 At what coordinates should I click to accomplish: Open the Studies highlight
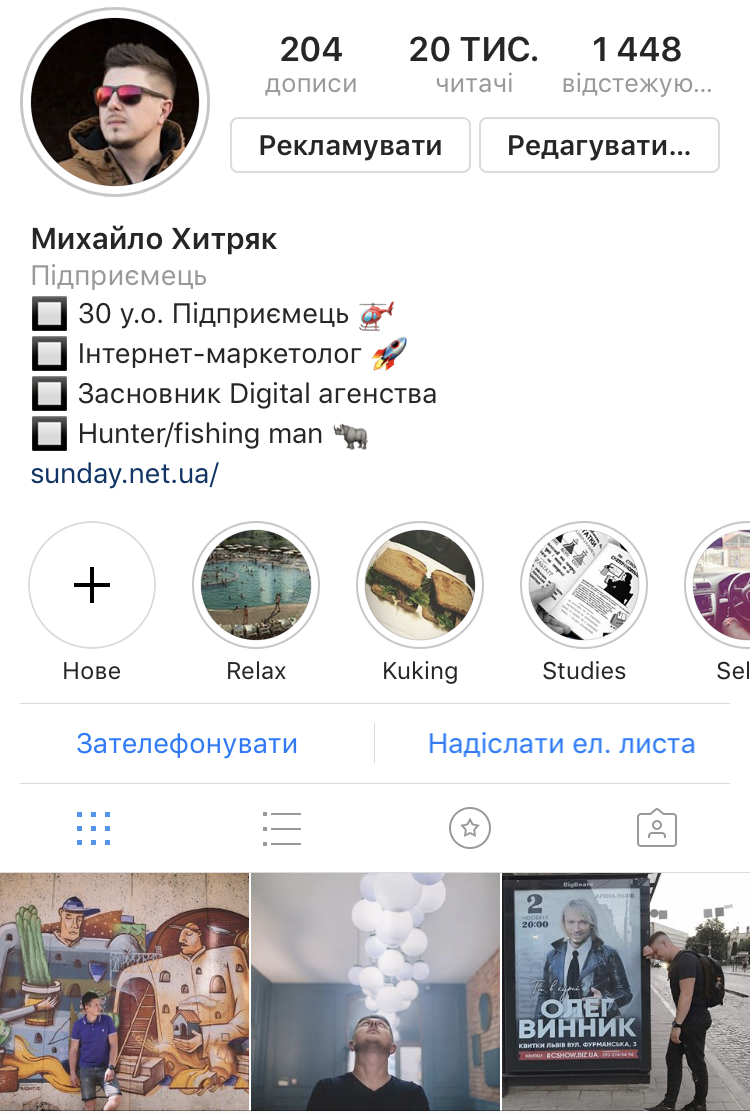point(584,586)
